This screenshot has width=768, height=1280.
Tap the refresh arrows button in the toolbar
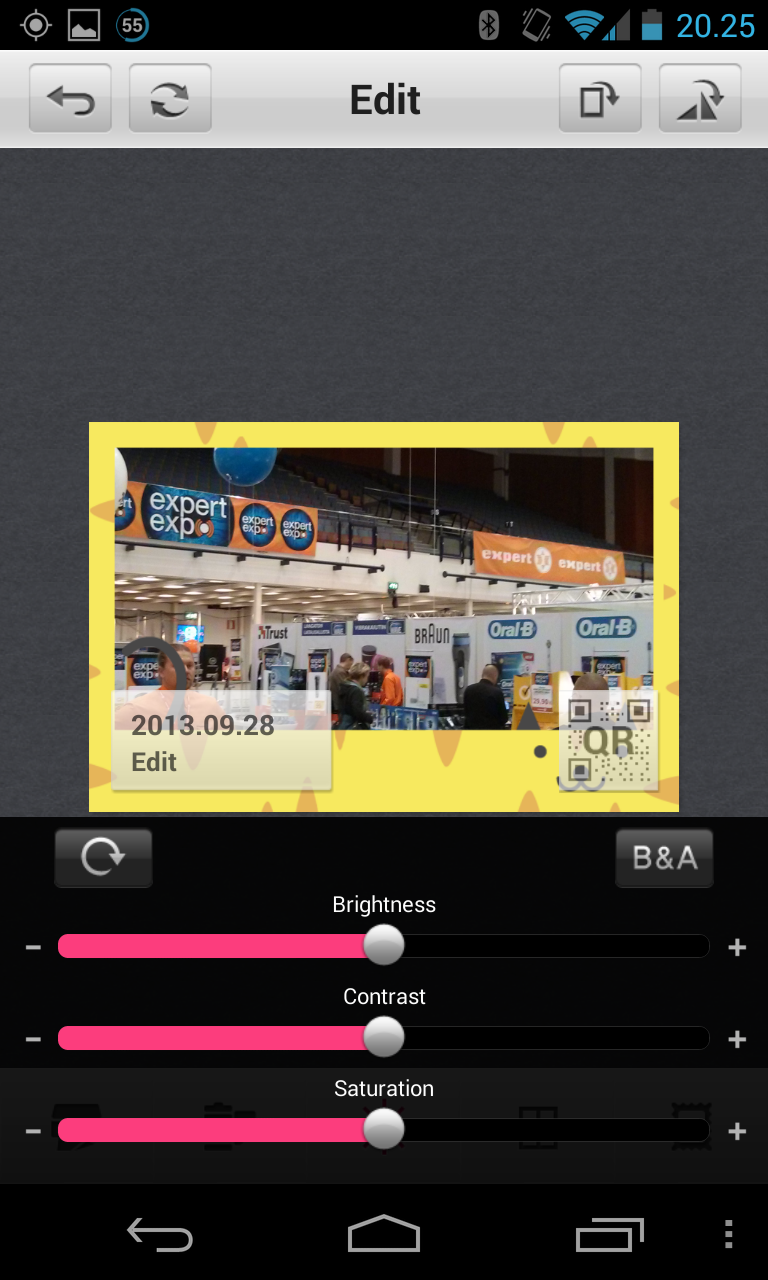170,98
